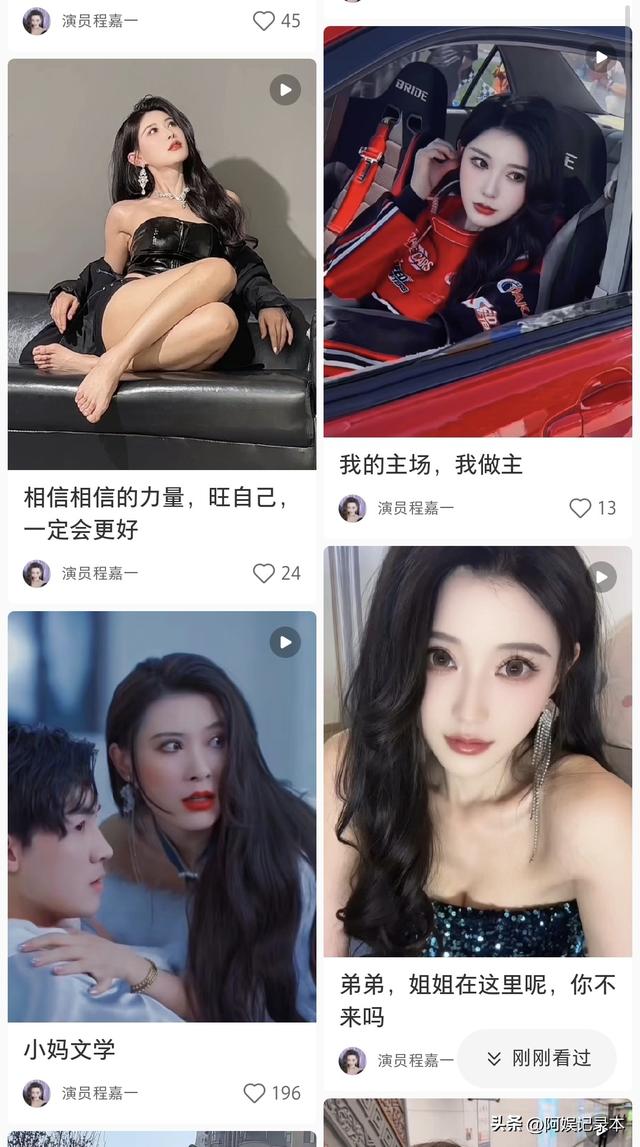640x1147 pixels.
Task: Open the video titled 我的主场，我做主
Action: [x=477, y=232]
